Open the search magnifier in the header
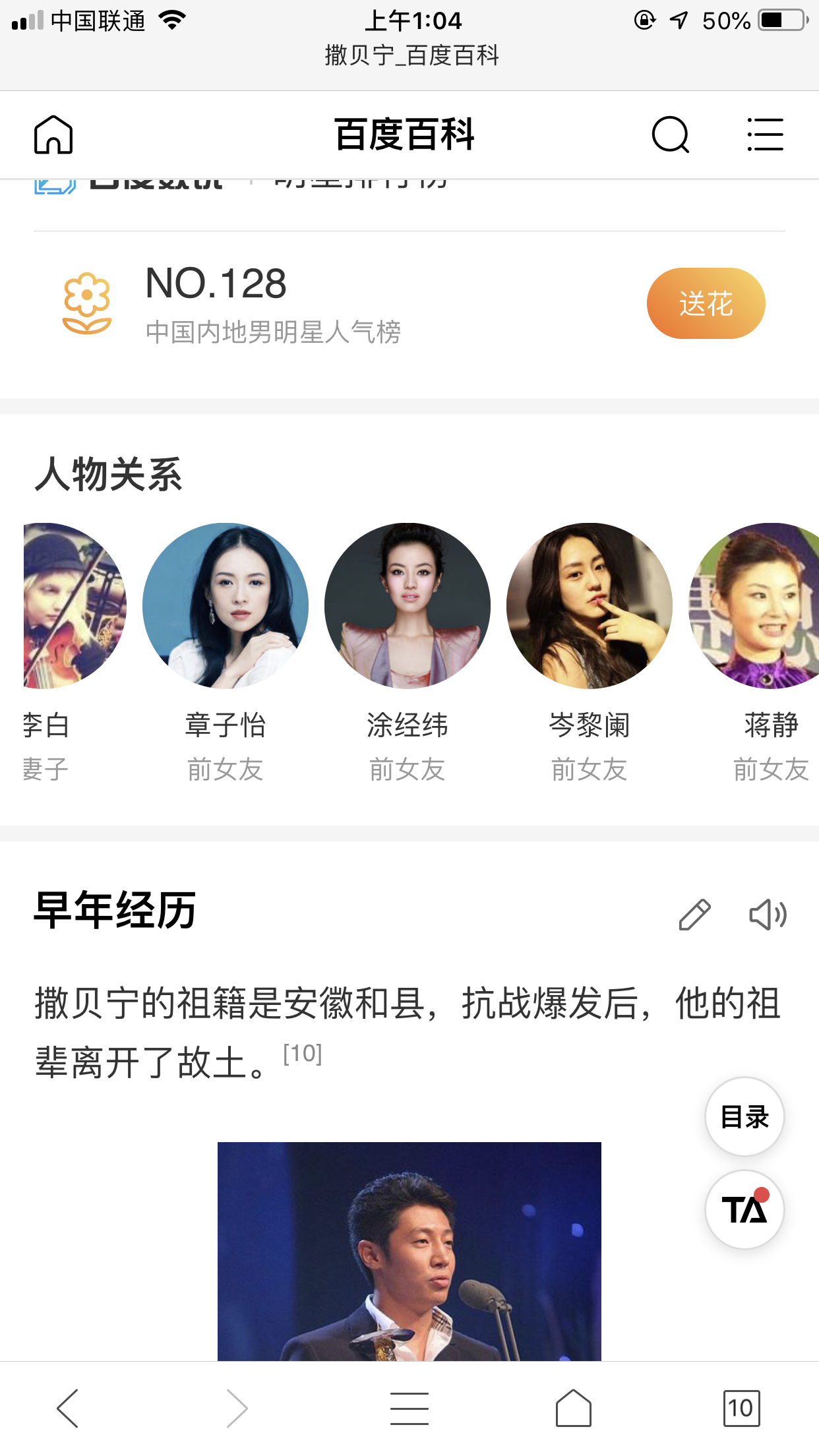The height and width of the screenshot is (1456, 819). click(670, 135)
